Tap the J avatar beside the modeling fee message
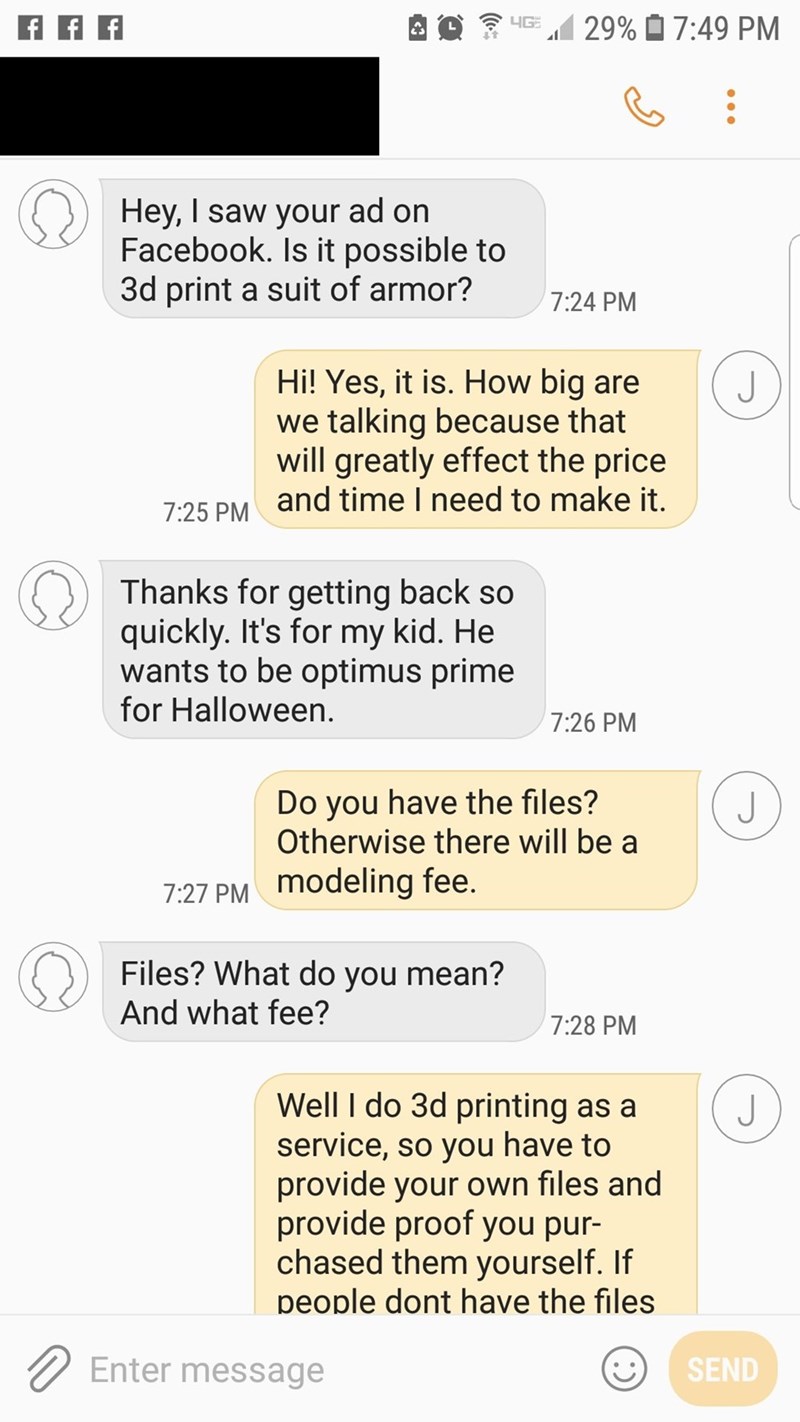Viewport: 800px width, 1422px height. [x=745, y=805]
